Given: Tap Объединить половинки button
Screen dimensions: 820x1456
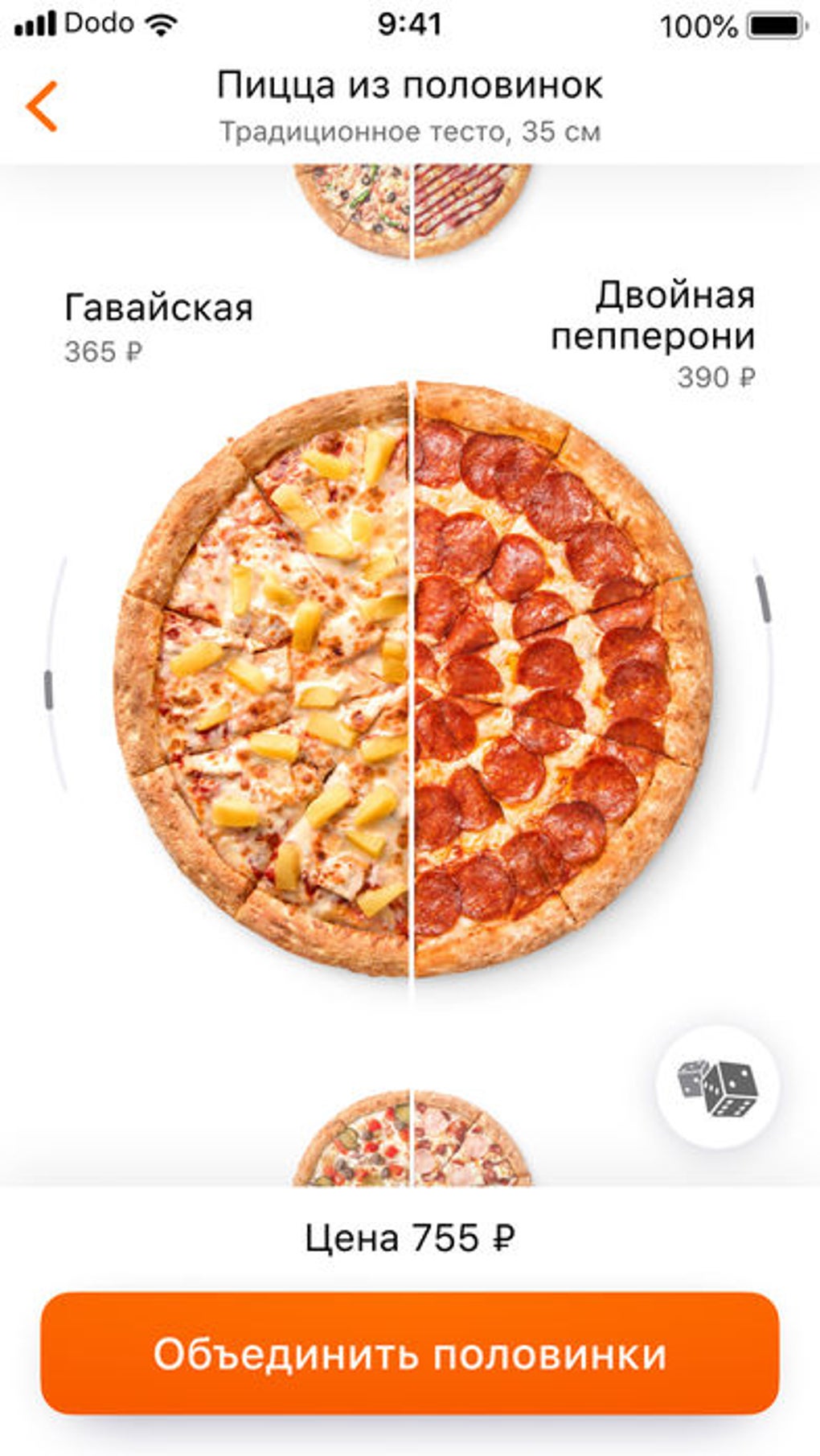Looking at the screenshot, I should click(x=410, y=1354).
